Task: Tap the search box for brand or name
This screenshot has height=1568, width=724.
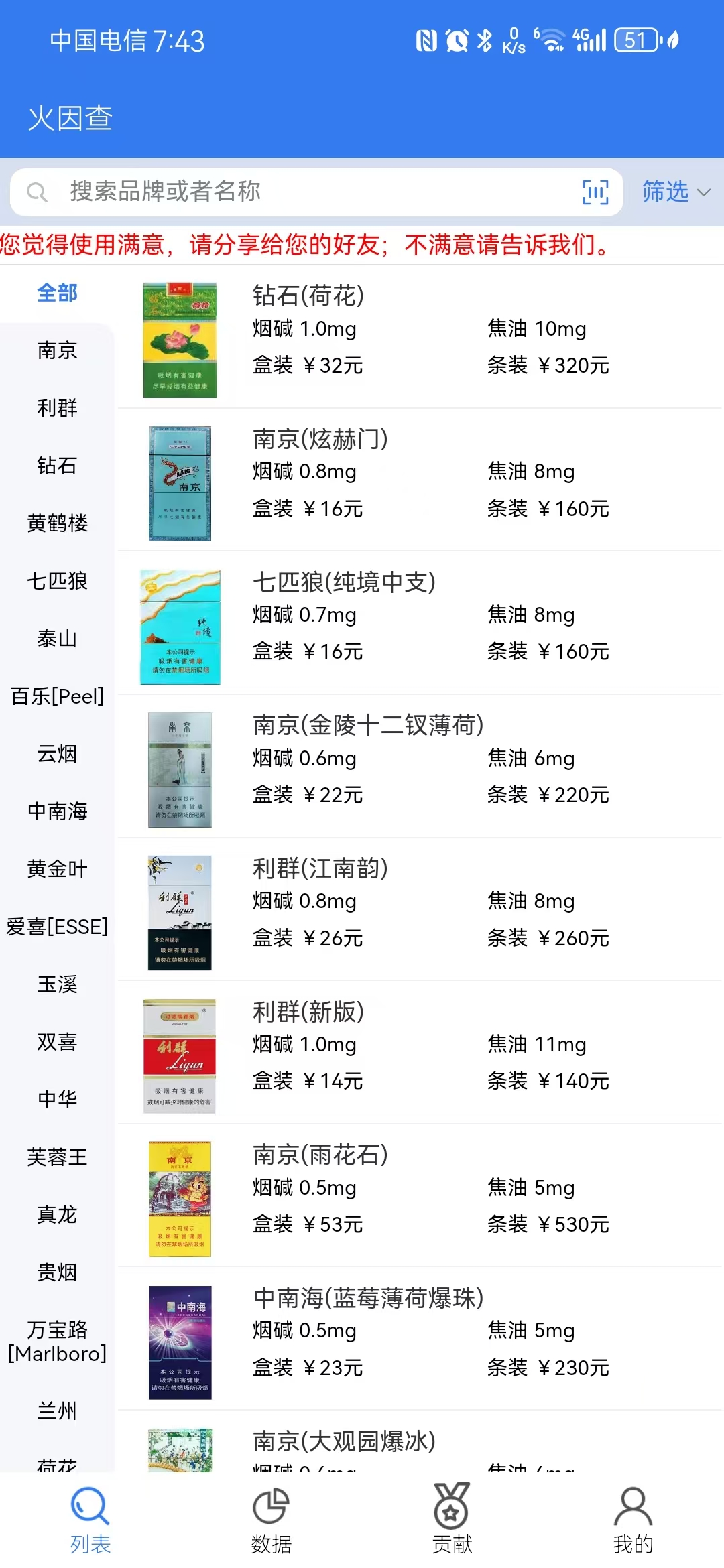Action: pos(302,192)
